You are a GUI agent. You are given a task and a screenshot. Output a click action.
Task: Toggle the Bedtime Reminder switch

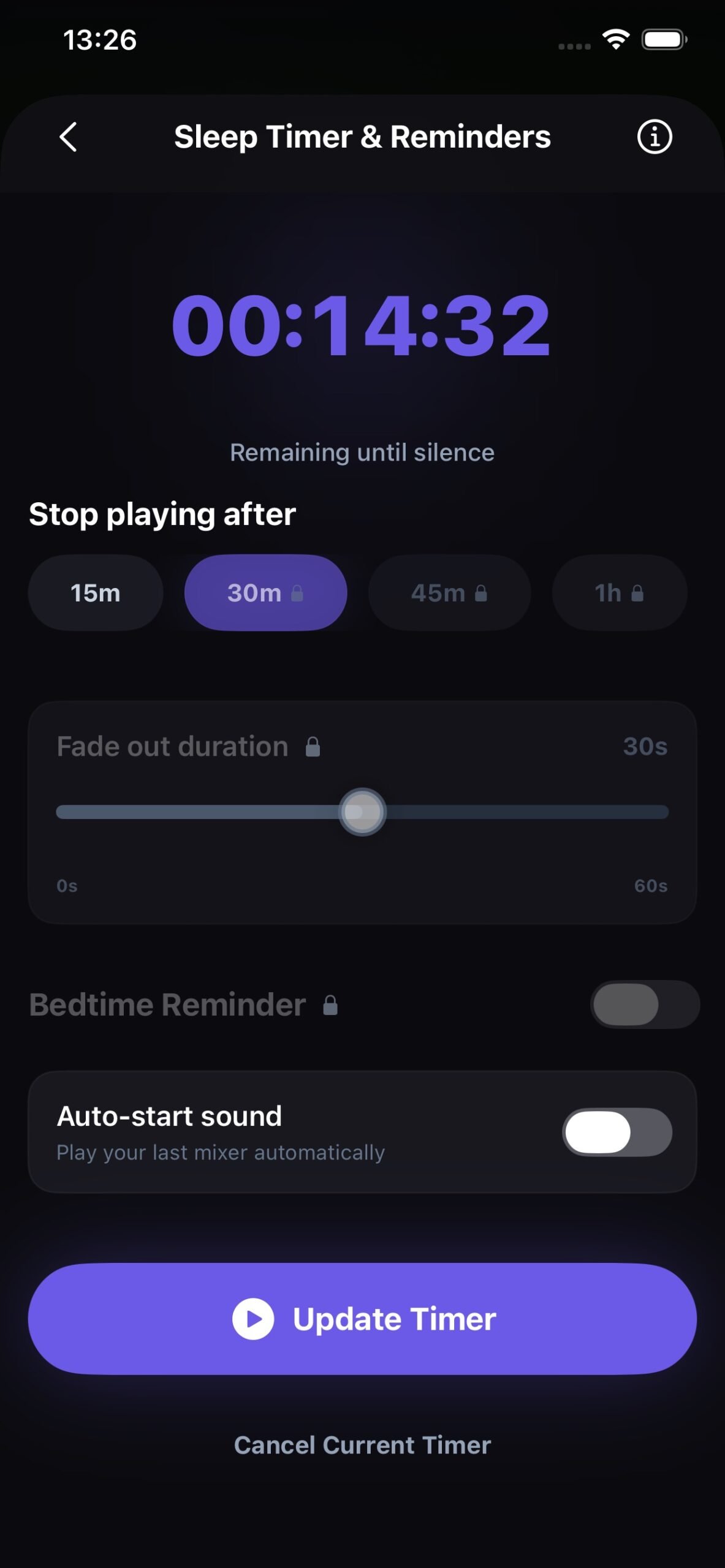pos(644,1005)
